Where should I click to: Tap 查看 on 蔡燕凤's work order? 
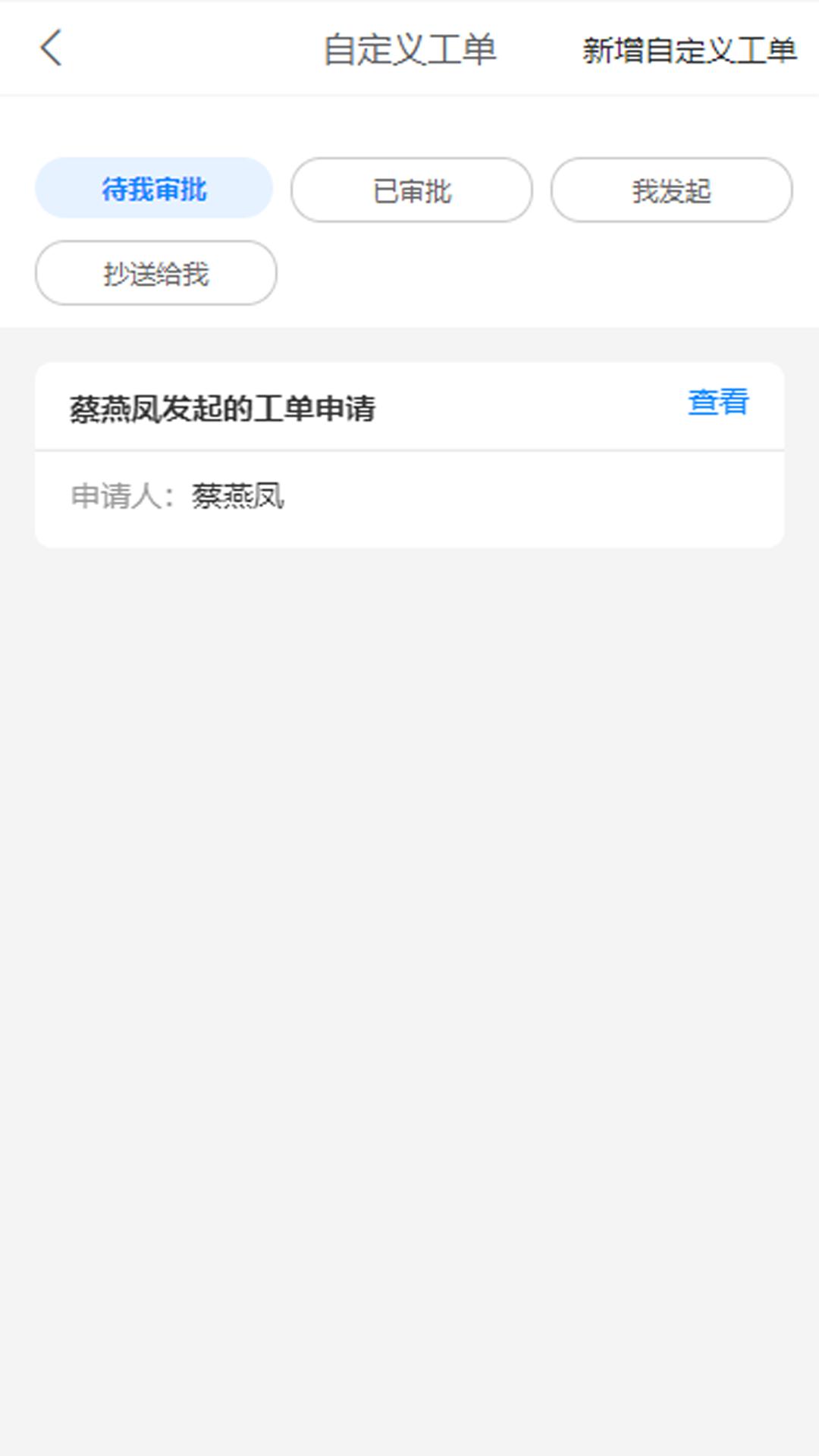[x=717, y=402]
